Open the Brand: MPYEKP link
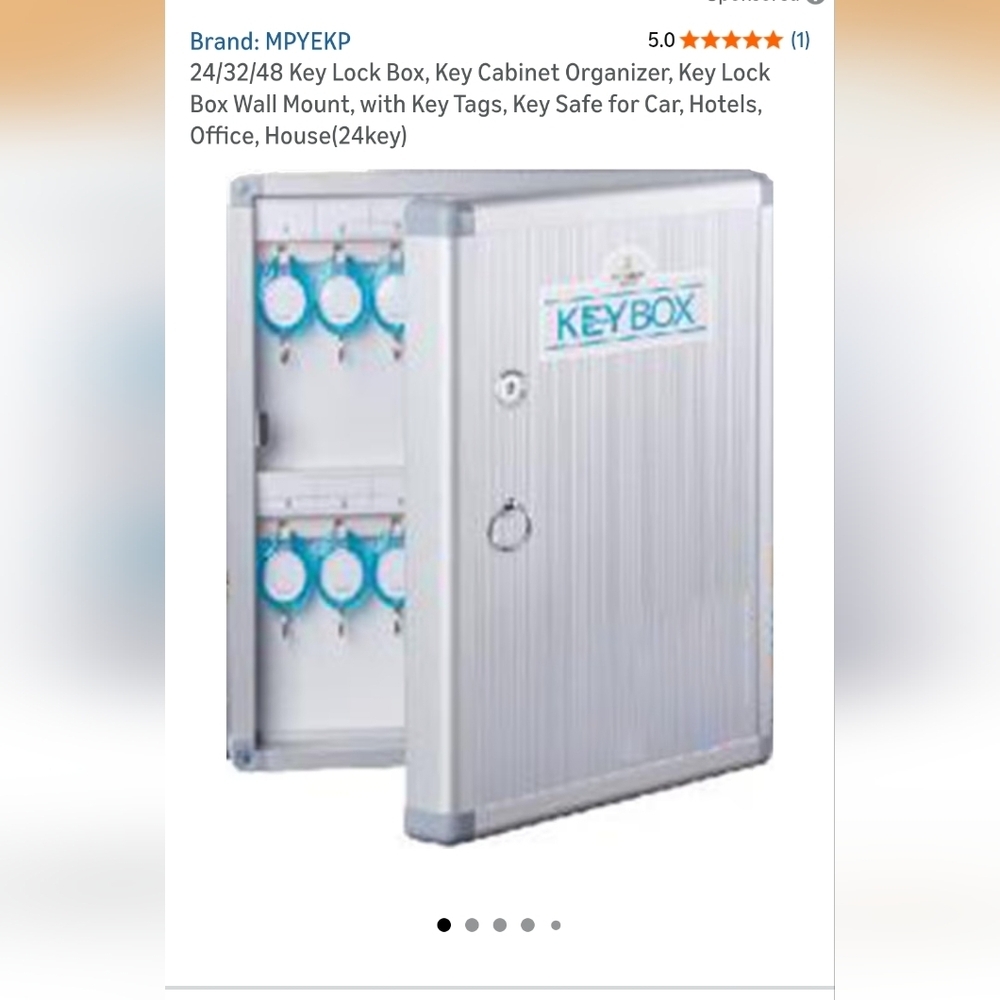 point(270,41)
